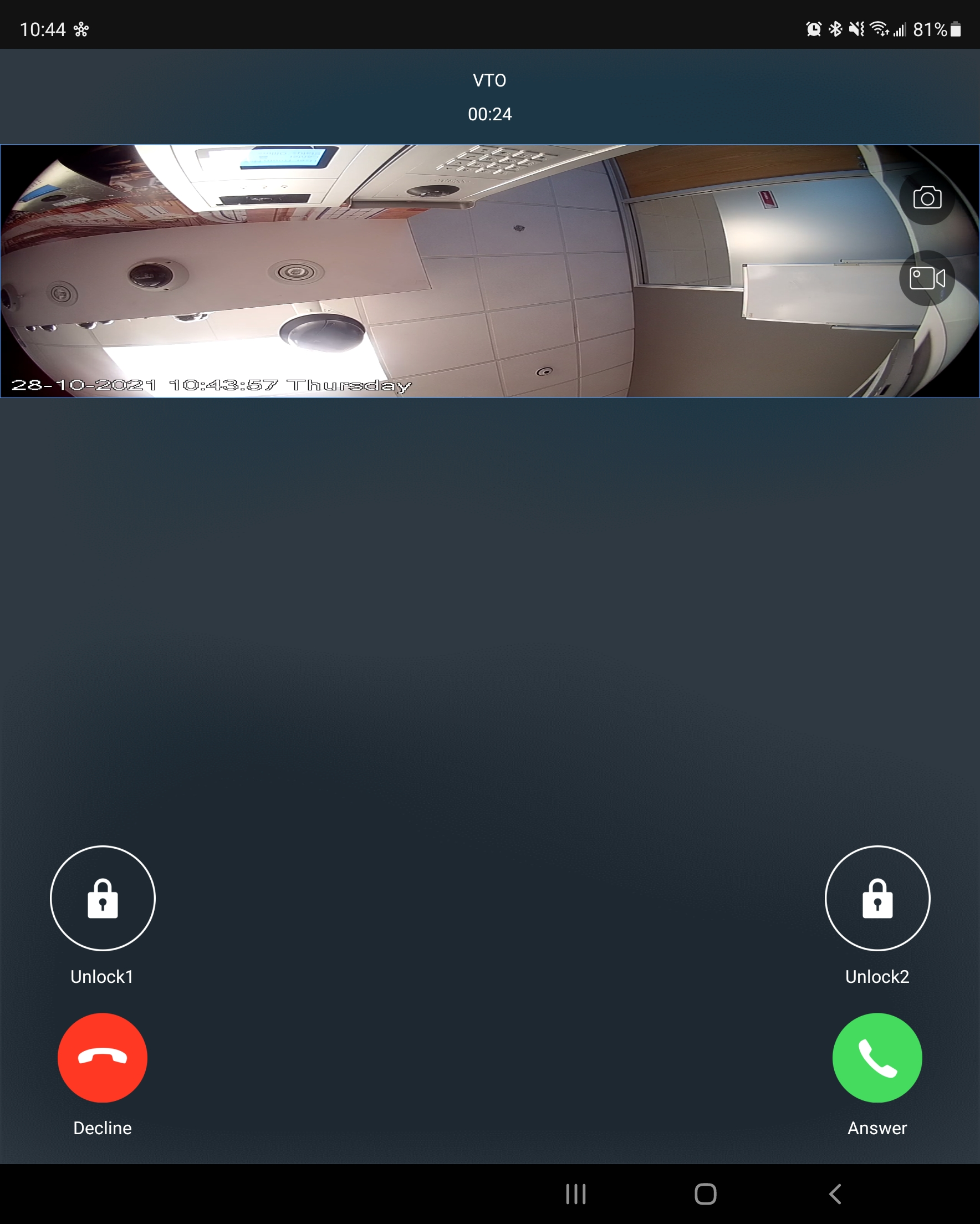Open the recent apps view

[x=576, y=1194]
